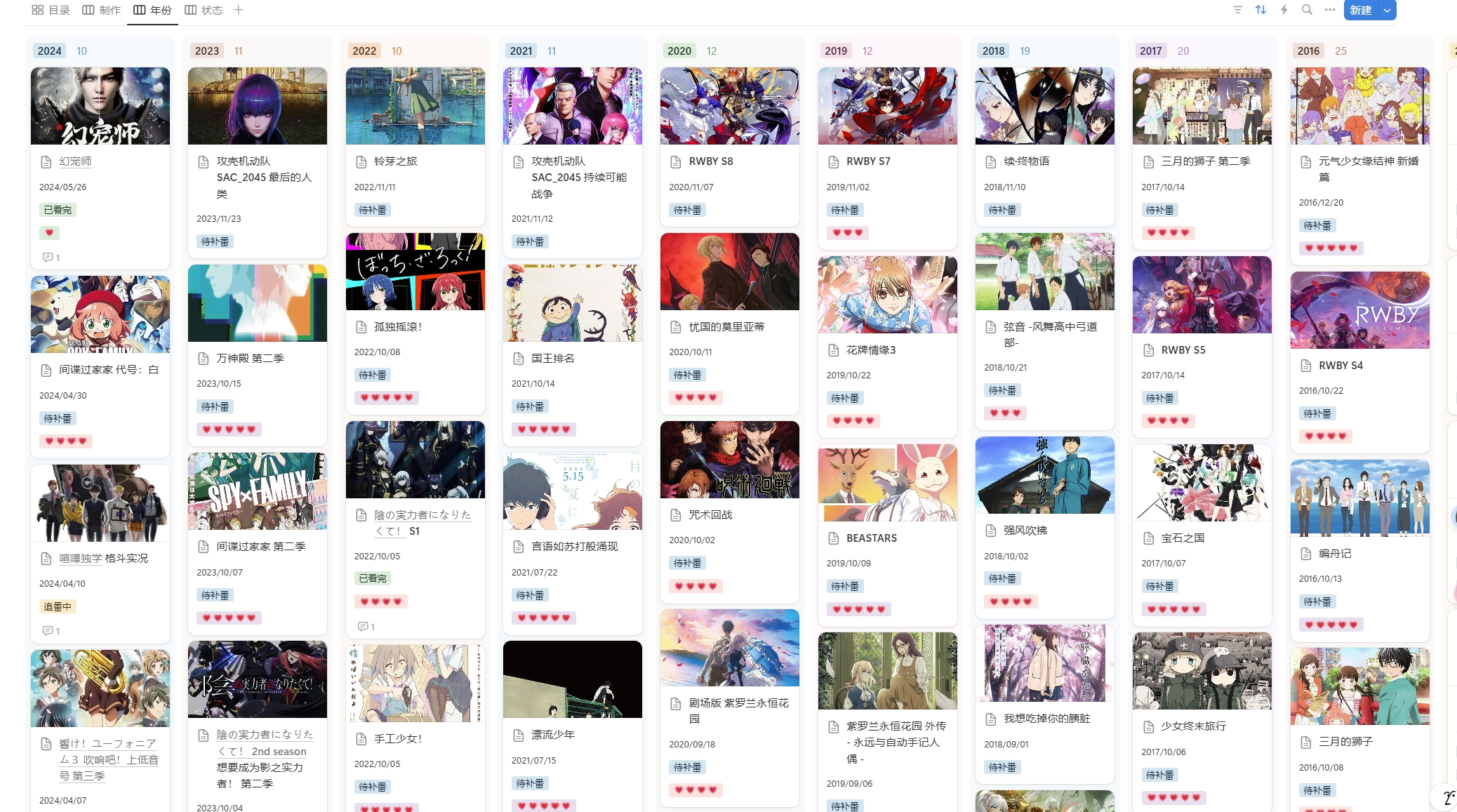Open the filter icon in toolbar
Image resolution: width=1457 pixels, height=812 pixels.
coord(1238,10)
